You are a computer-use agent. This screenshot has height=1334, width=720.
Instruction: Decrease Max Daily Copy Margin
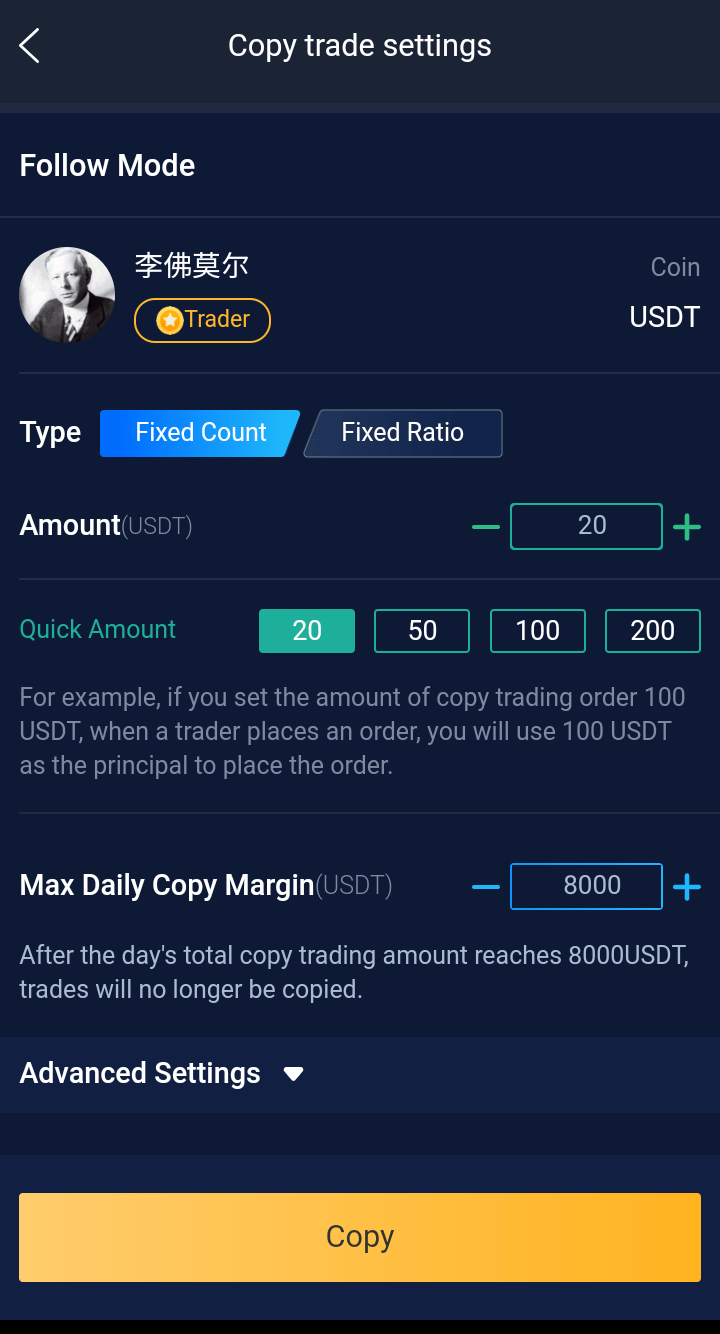(x=485, y=887)
